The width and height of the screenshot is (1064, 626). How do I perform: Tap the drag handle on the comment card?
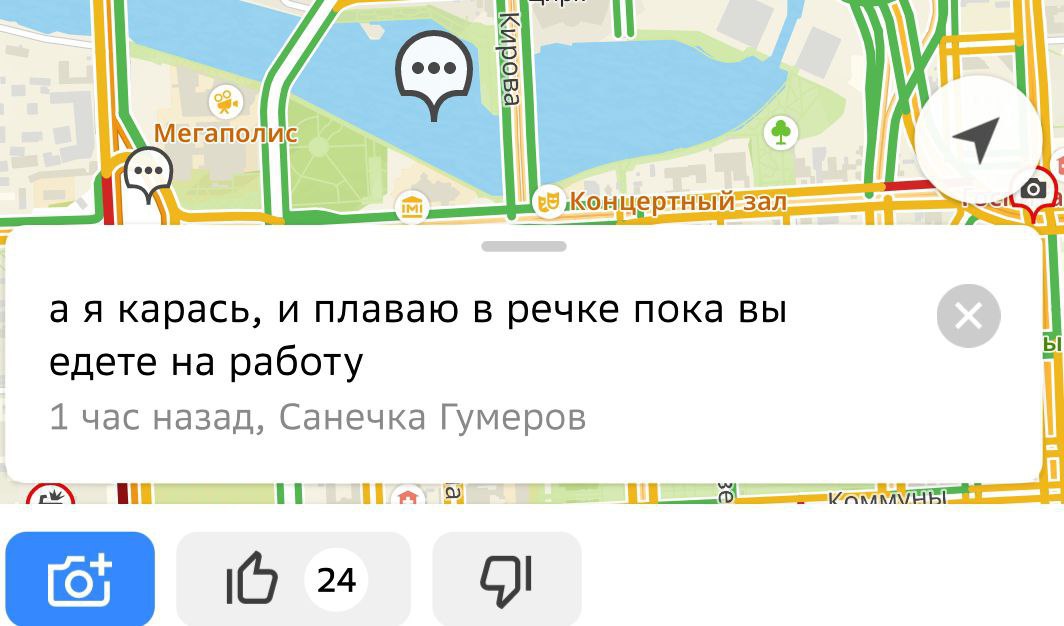(x=523, y=246)
